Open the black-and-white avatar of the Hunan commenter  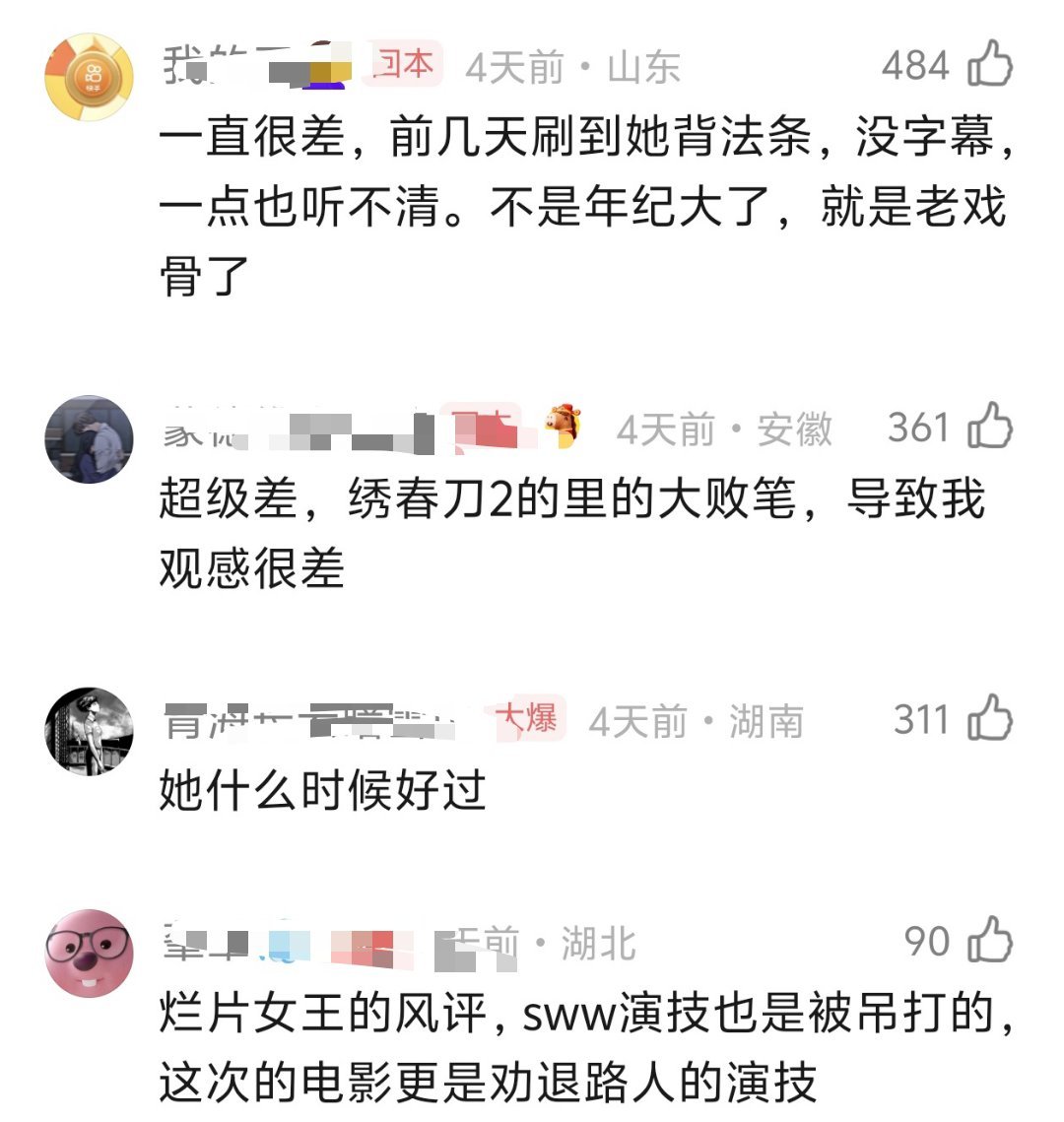(89, 731)
